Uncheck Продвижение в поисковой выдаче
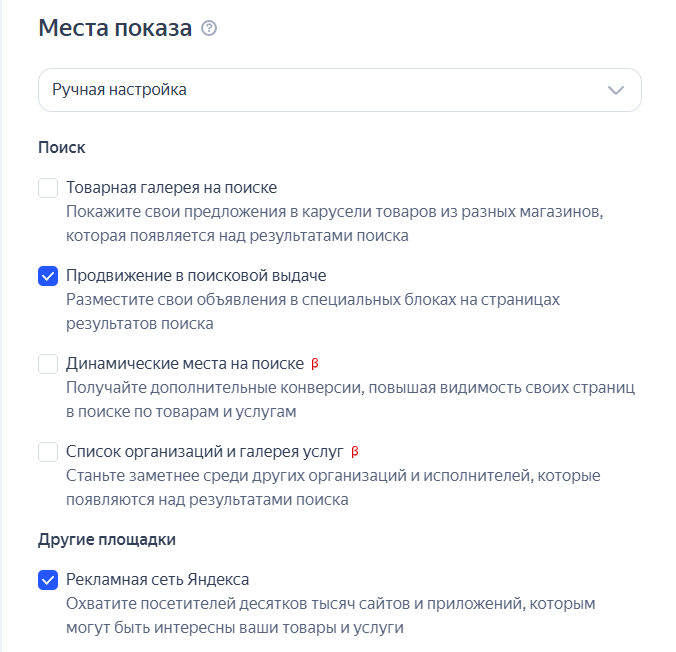The width and height of the screenshot is (676, 652). [48, 276]
